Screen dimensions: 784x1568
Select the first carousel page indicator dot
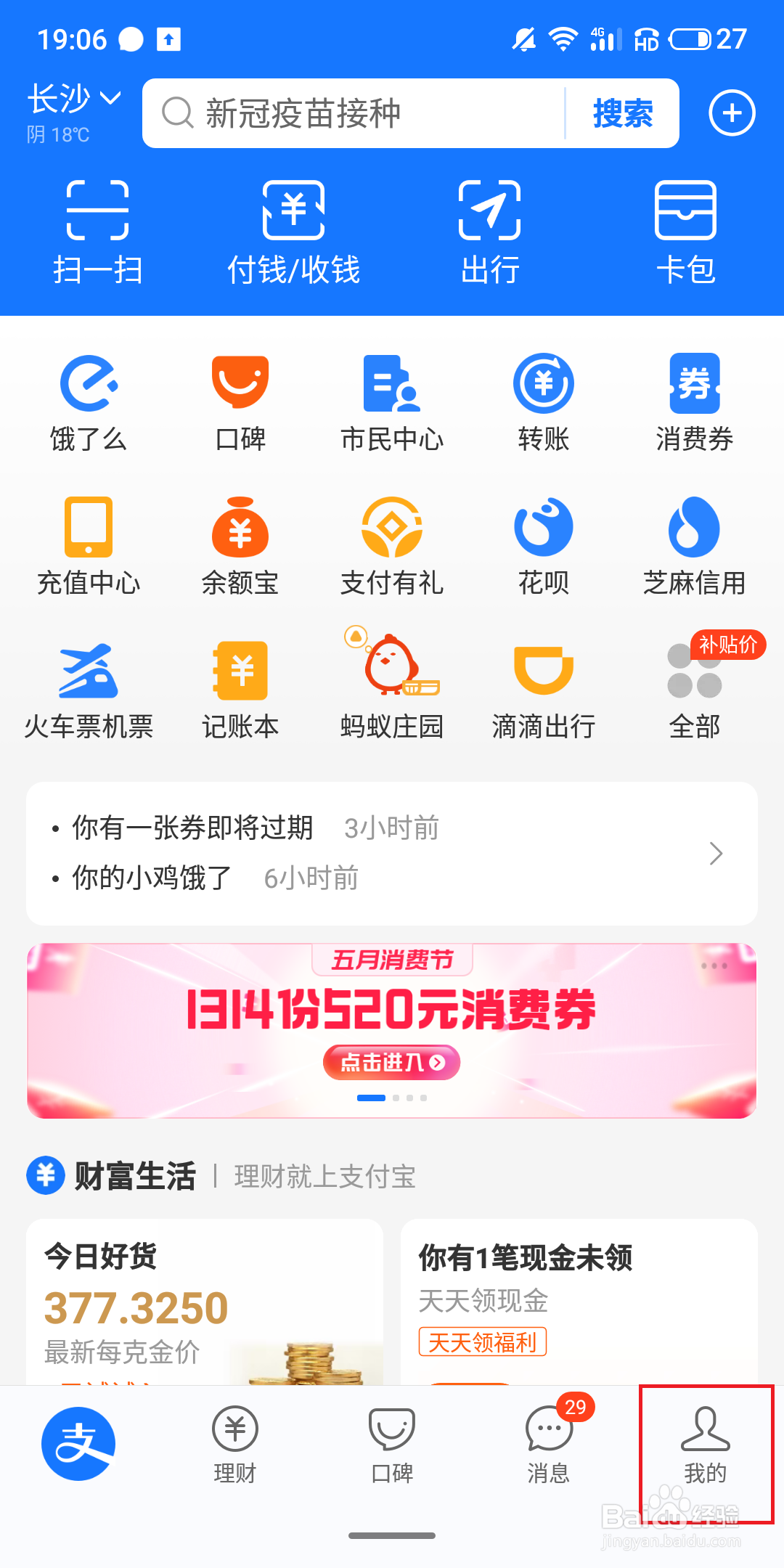coord(372,1097)
